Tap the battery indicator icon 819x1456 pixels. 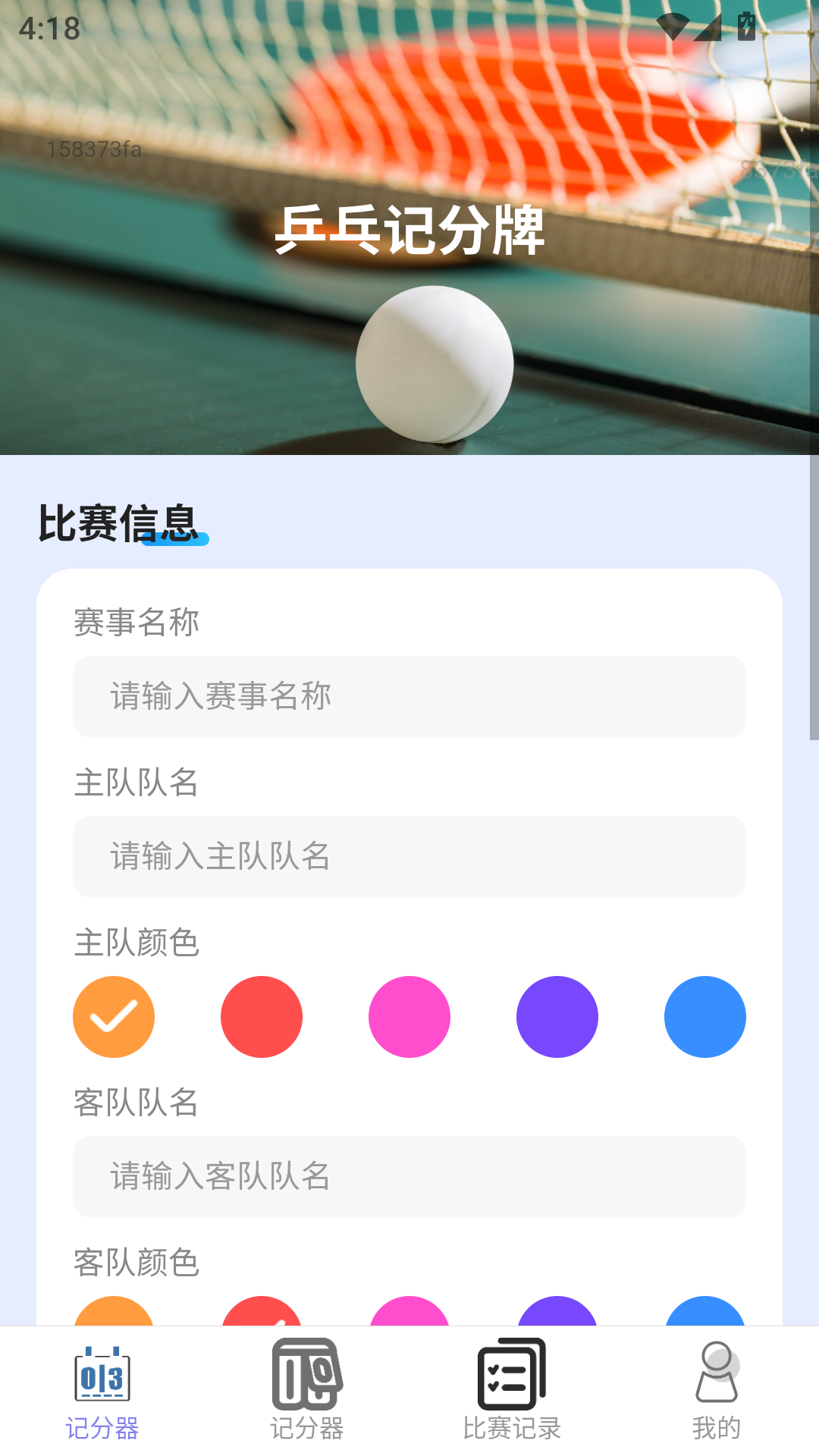(x=745, y=25)
